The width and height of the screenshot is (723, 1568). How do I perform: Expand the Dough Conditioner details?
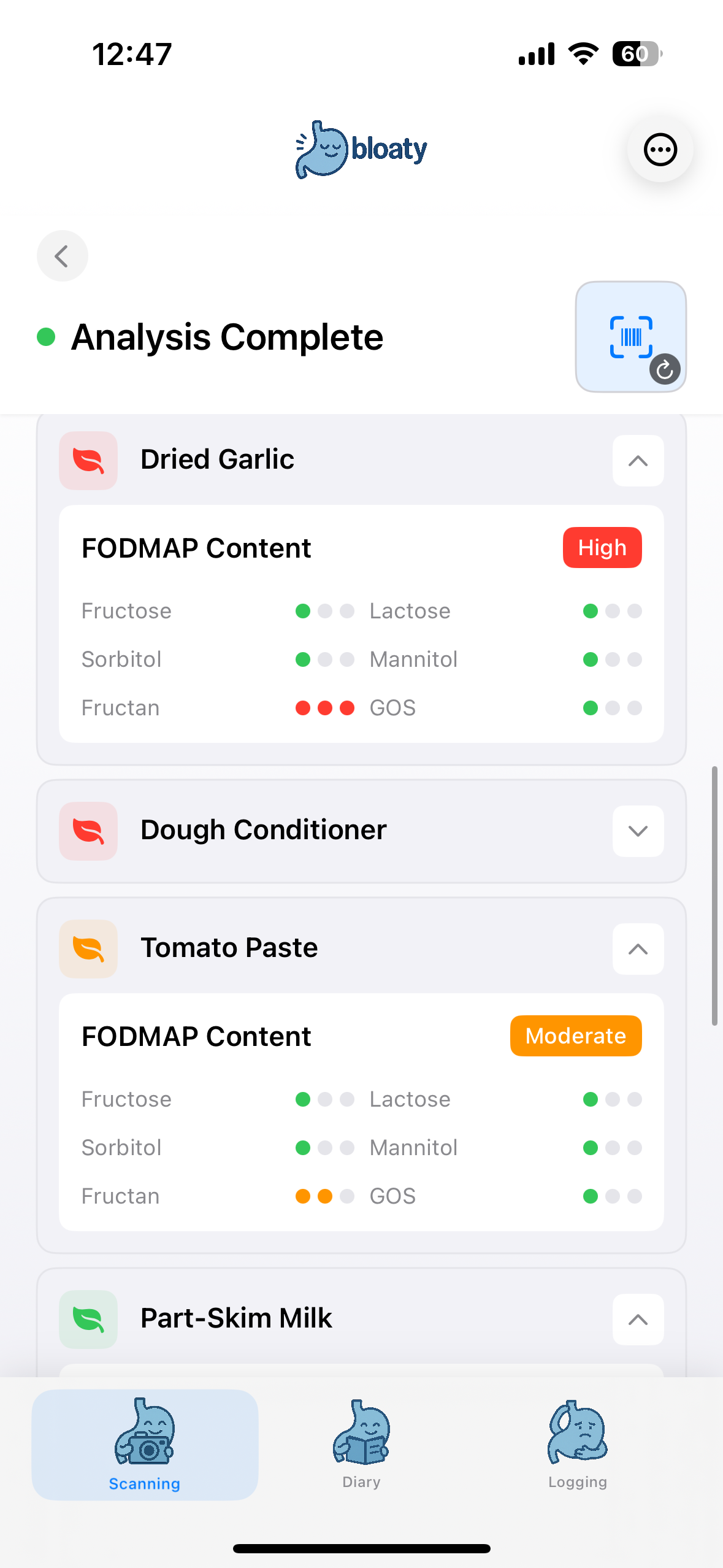tap(638, 831)
